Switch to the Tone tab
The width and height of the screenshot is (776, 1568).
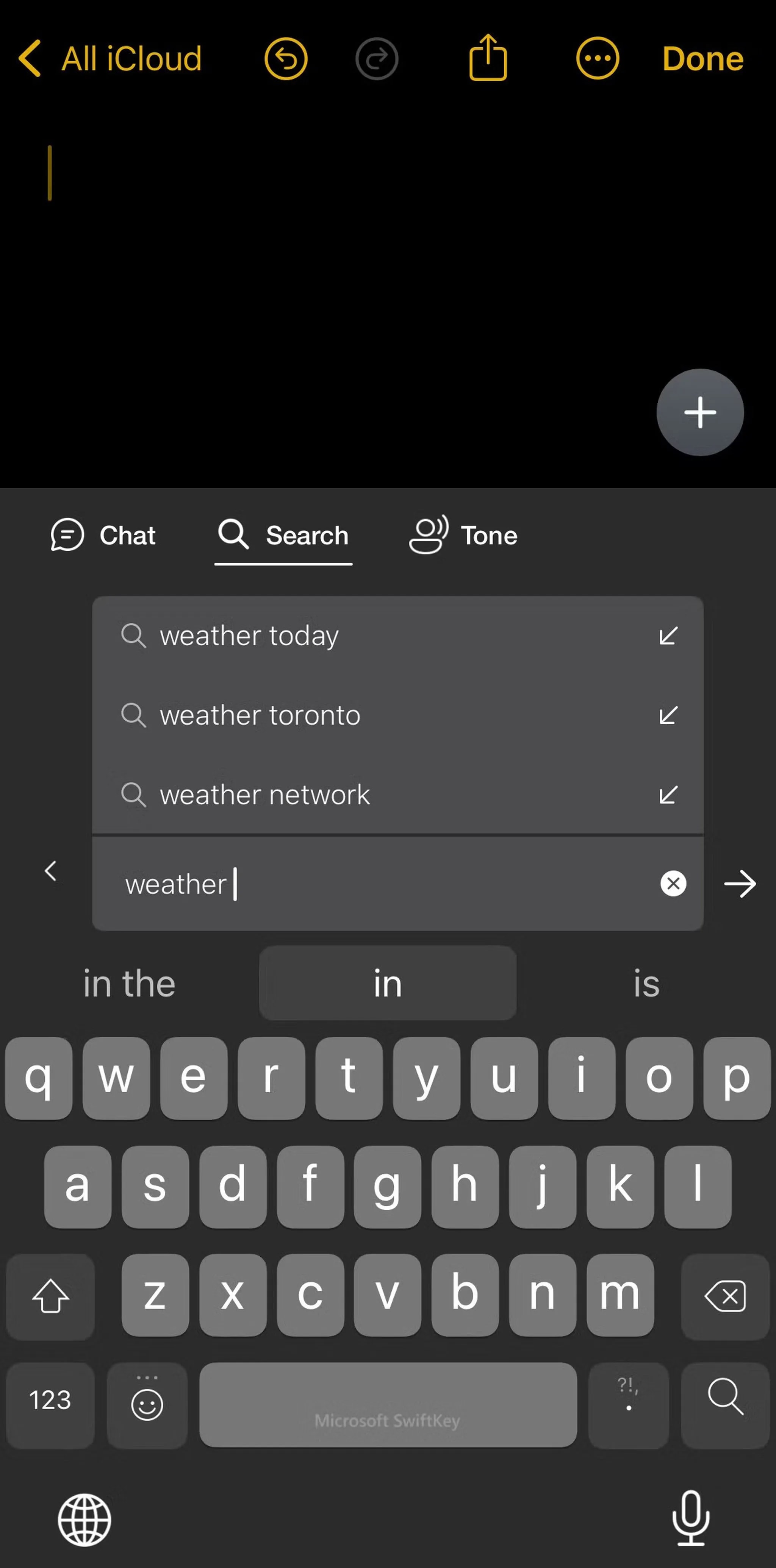(x=463, y=535)
